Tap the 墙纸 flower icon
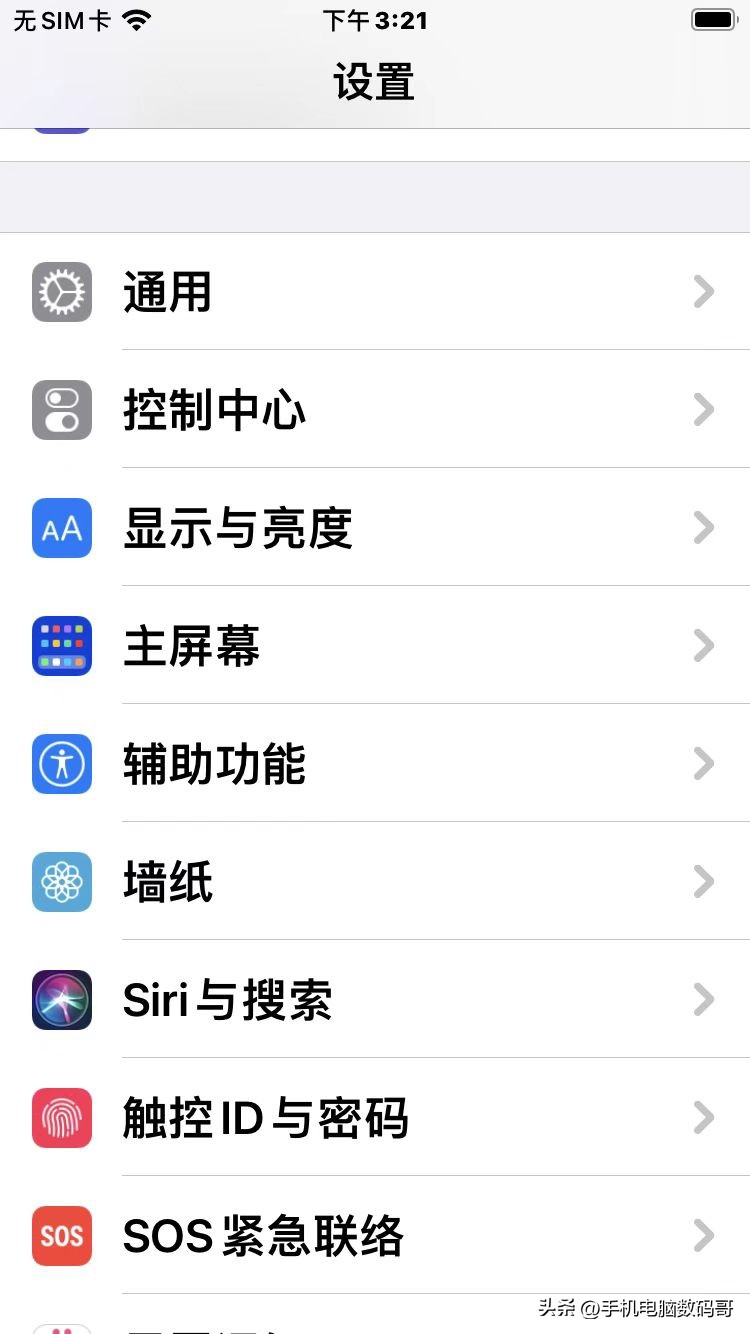750x1334 pixels. click(61, 882)
